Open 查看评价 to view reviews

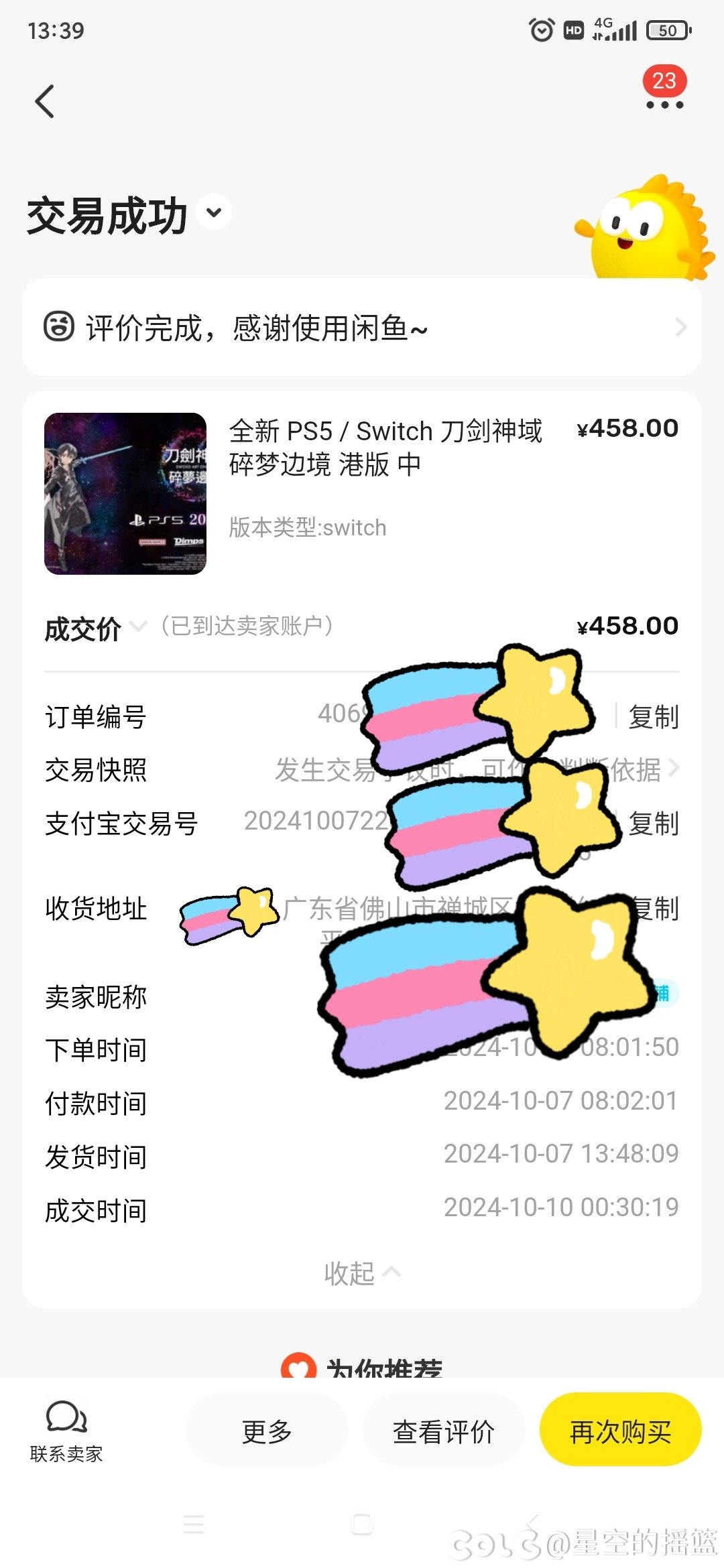click(x=444, y=1430)
